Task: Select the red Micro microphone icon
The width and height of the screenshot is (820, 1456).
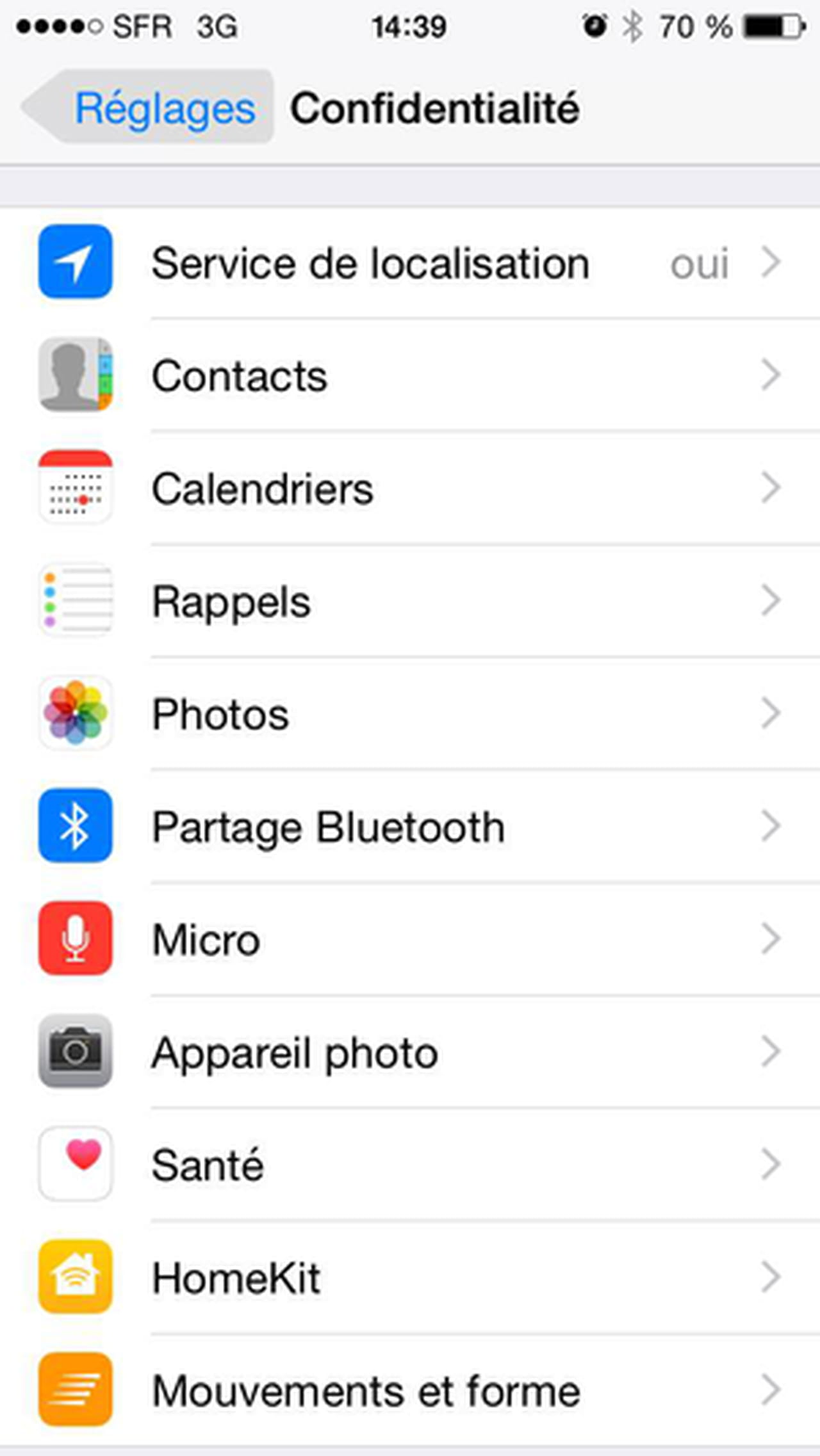Action: tap(75, 939)
